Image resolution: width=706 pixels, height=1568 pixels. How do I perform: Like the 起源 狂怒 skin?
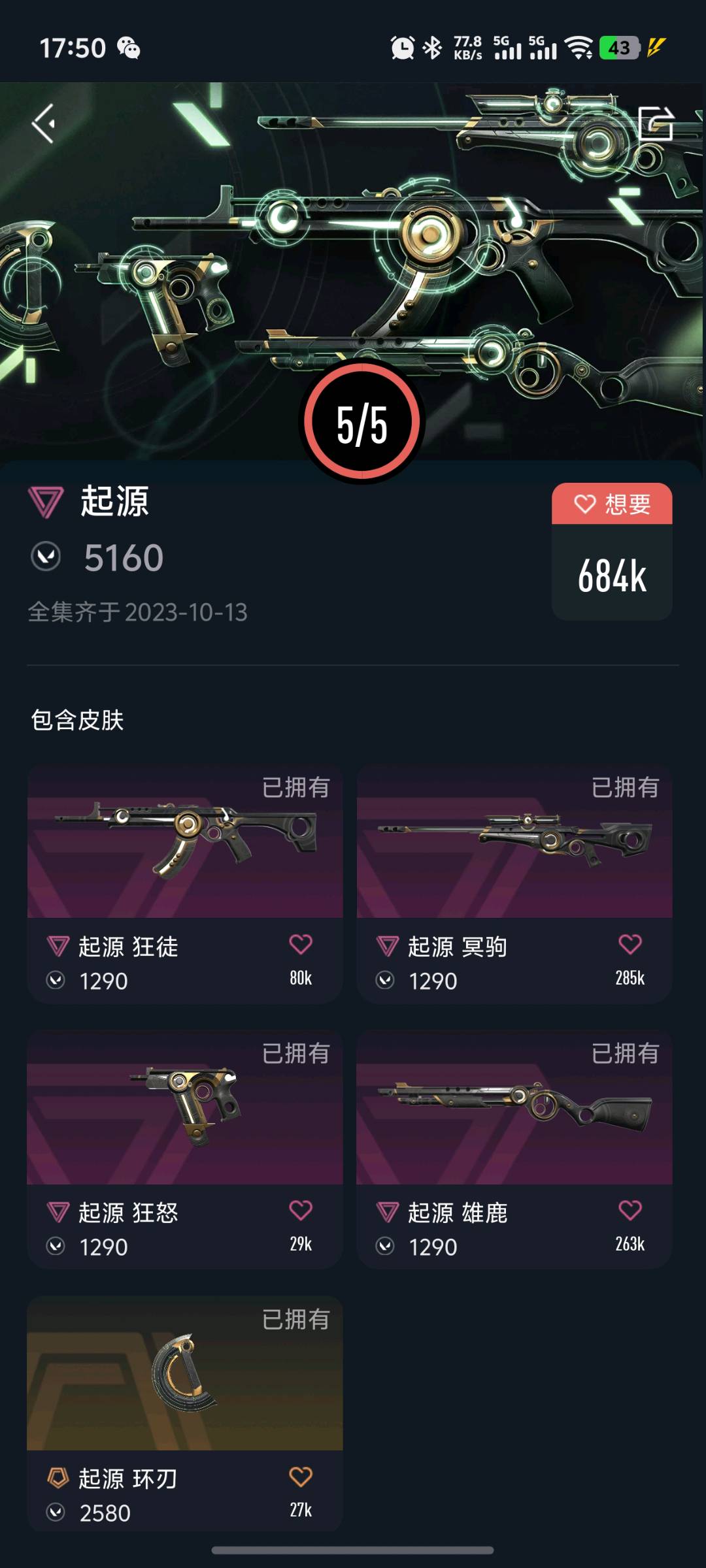tap(301, 1211)
